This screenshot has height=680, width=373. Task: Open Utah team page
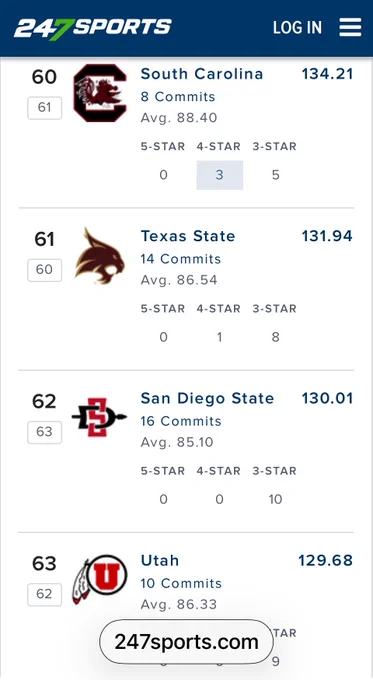tap(160, 561)
